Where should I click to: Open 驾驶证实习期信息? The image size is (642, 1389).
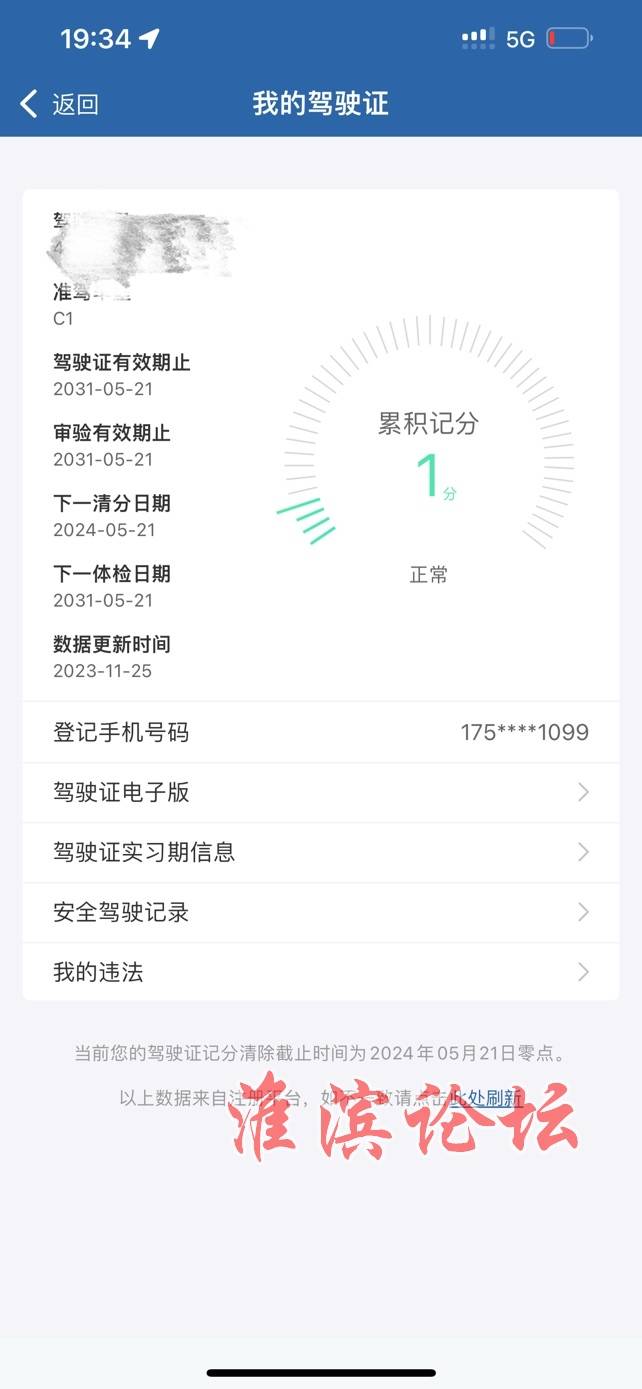pos(320,853)
